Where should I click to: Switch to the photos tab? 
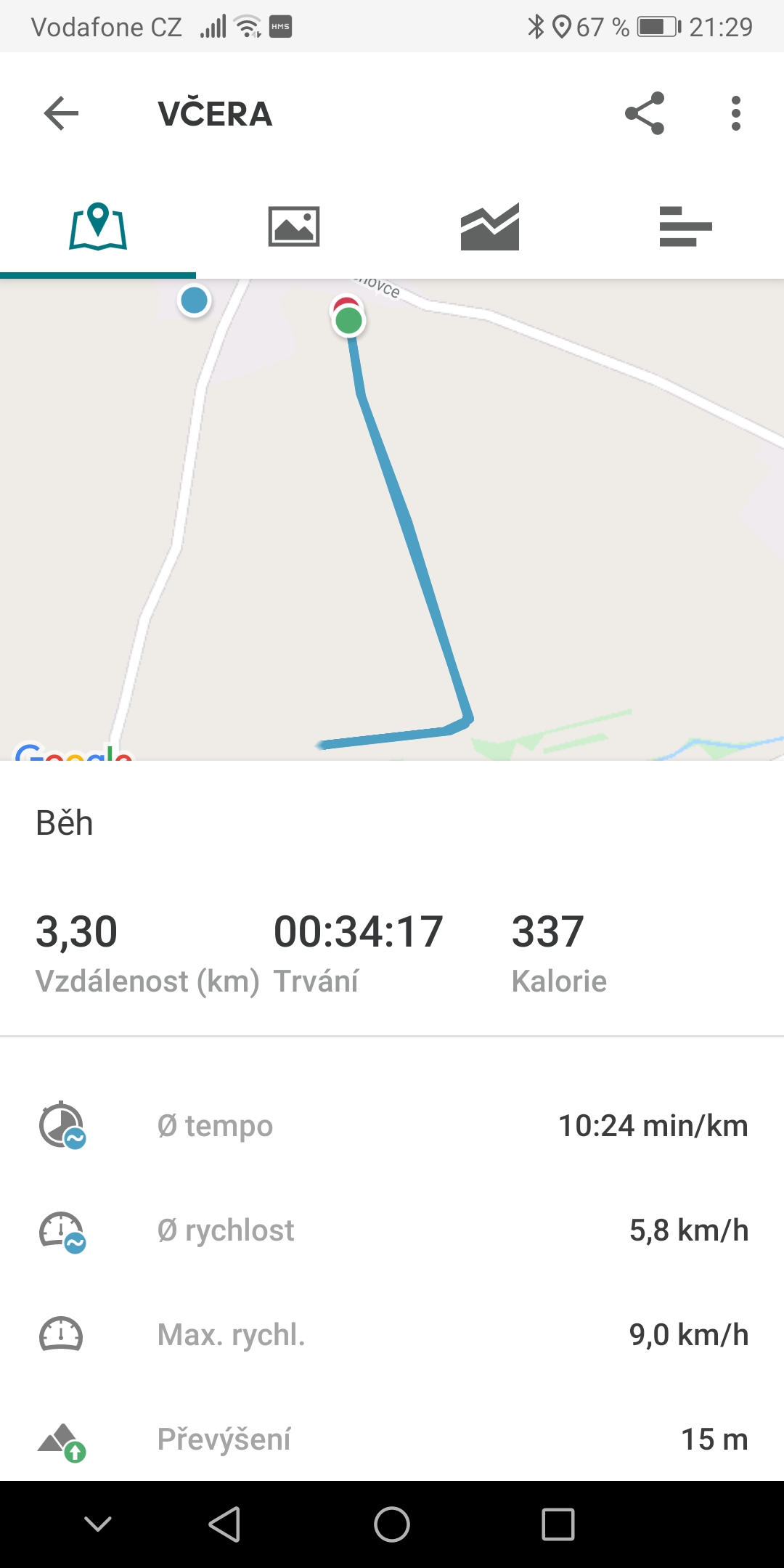[x=294, y=226]
